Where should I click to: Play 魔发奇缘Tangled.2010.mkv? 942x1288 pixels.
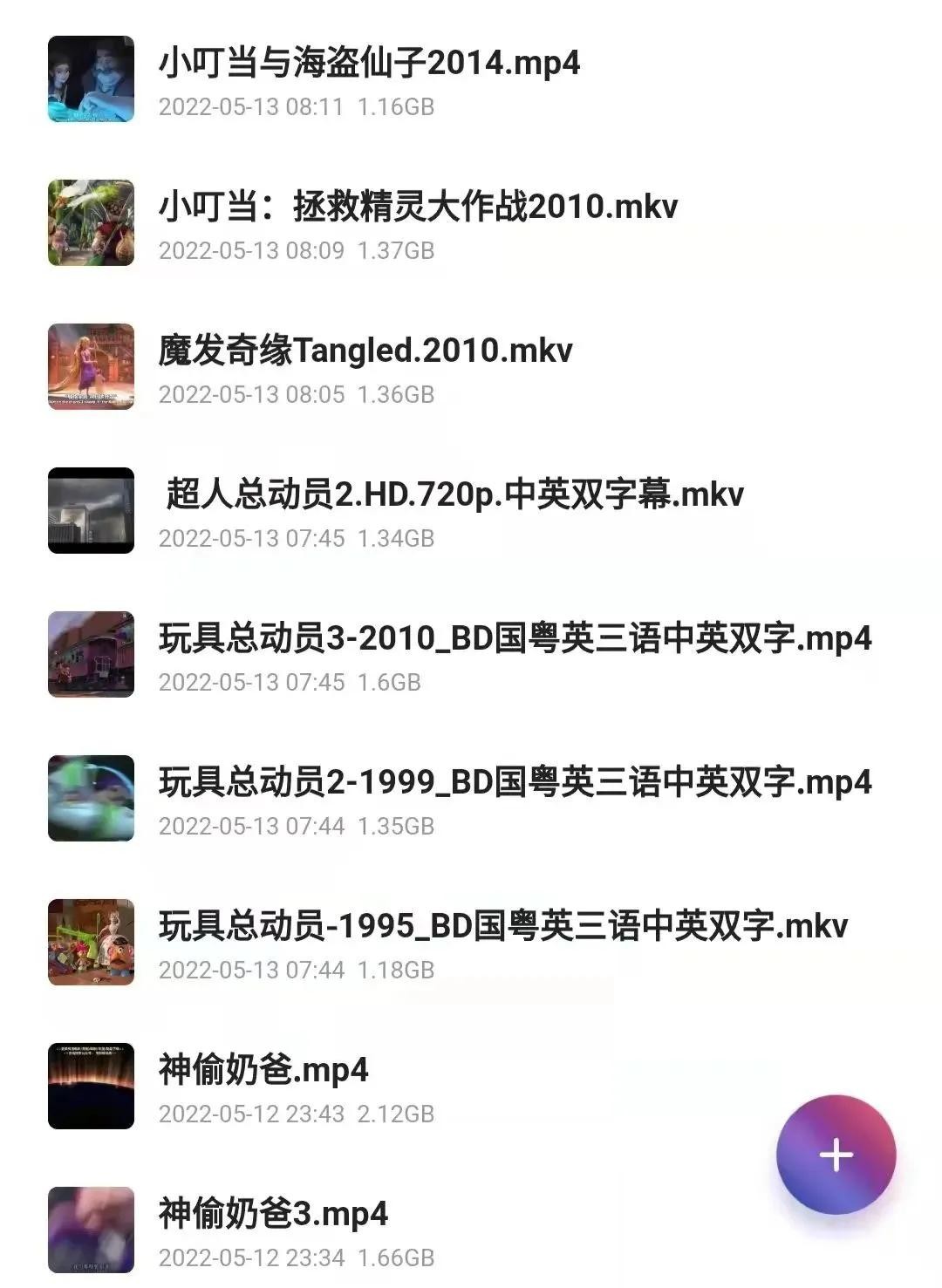click(365, 351)
